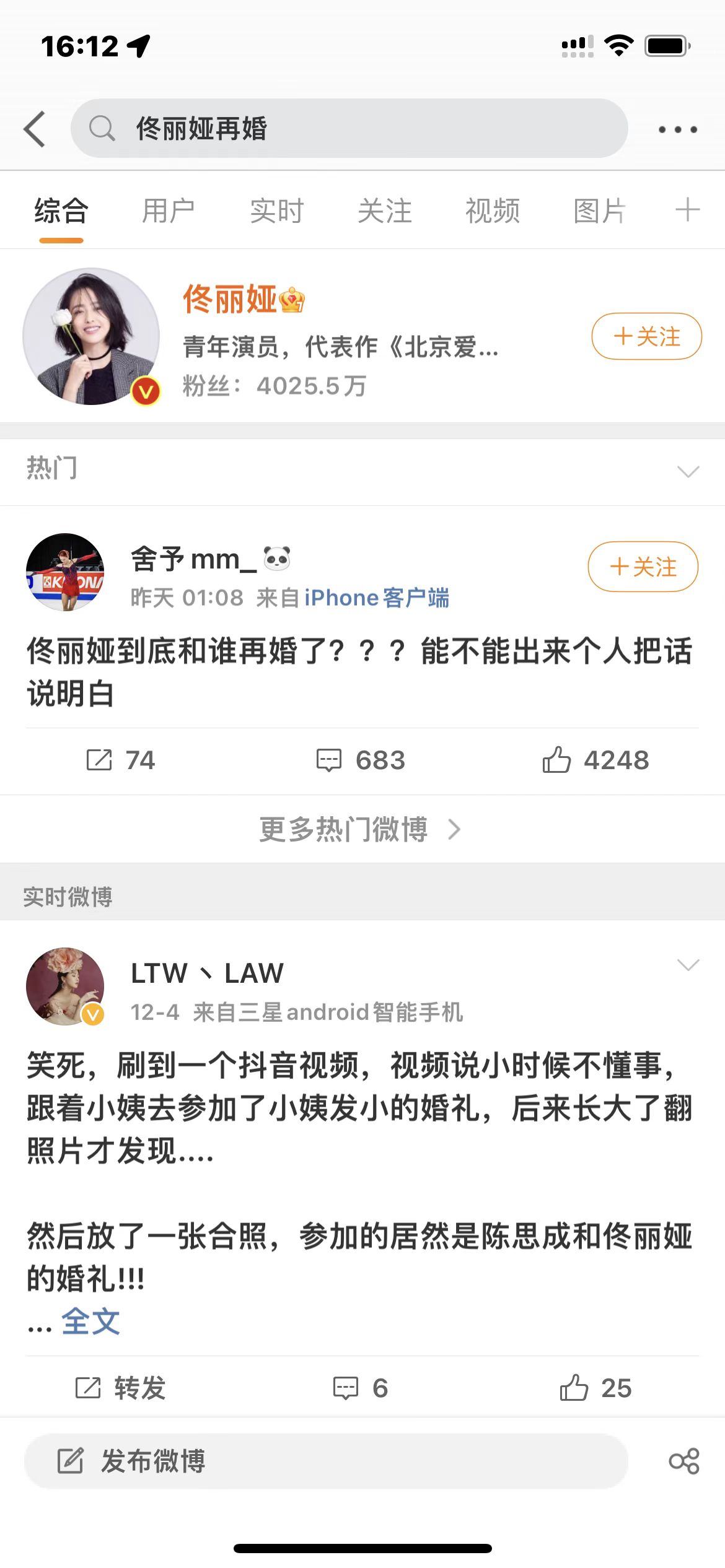Select the 关注 tab
The height and width of the screenshot is (1568, 725).
384,211
